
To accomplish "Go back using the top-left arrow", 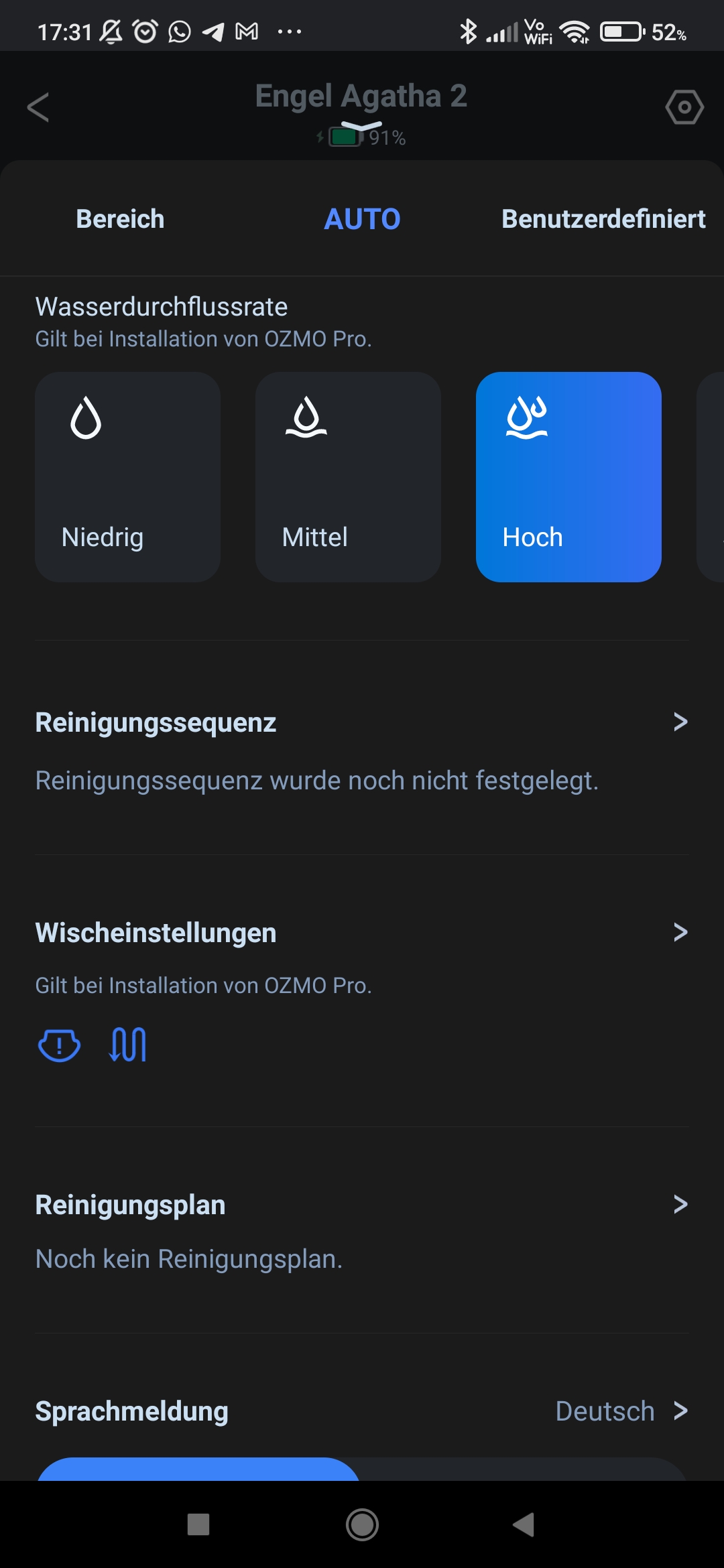I will pyautogui.click(x=38, y=107).
